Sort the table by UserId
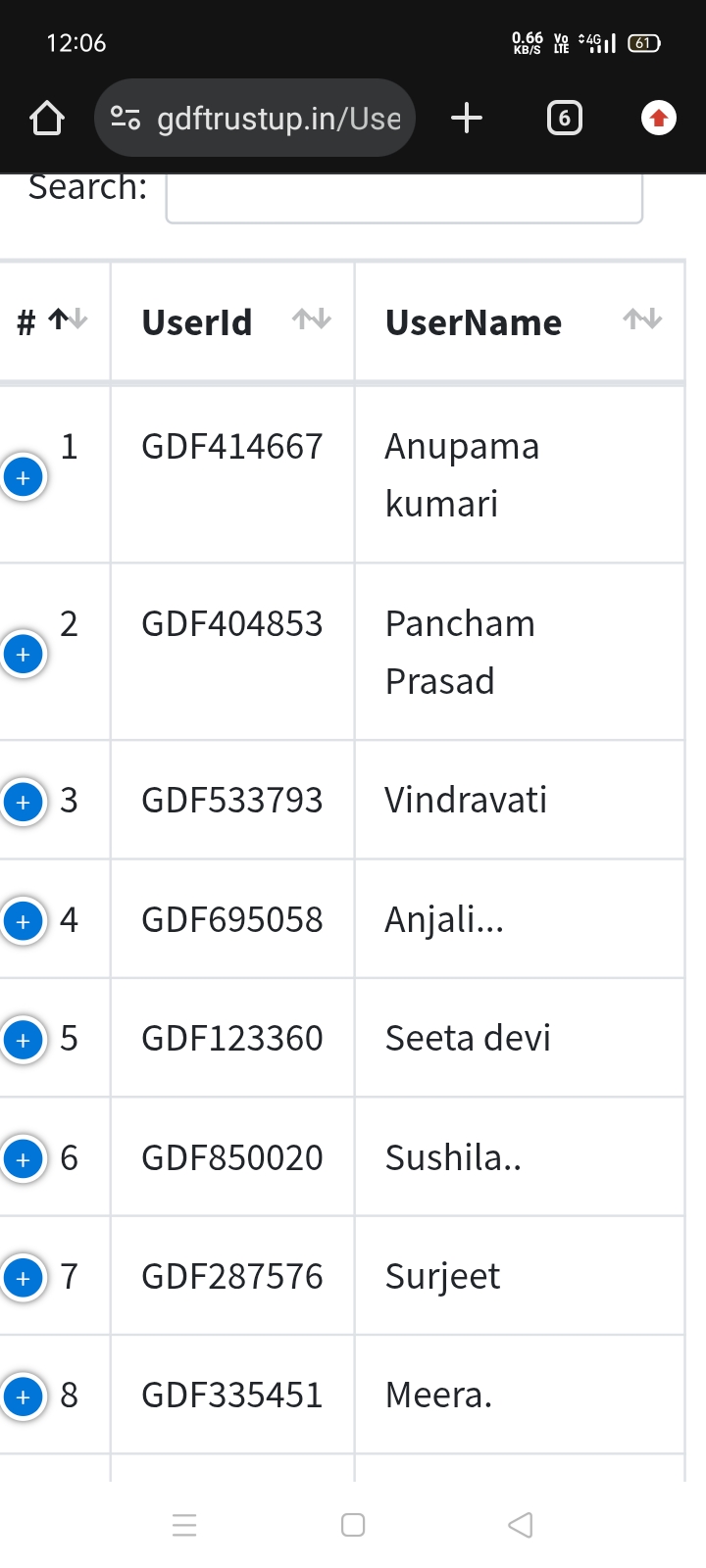Viewport: 706px width, 1568px height. coord(232,321)
